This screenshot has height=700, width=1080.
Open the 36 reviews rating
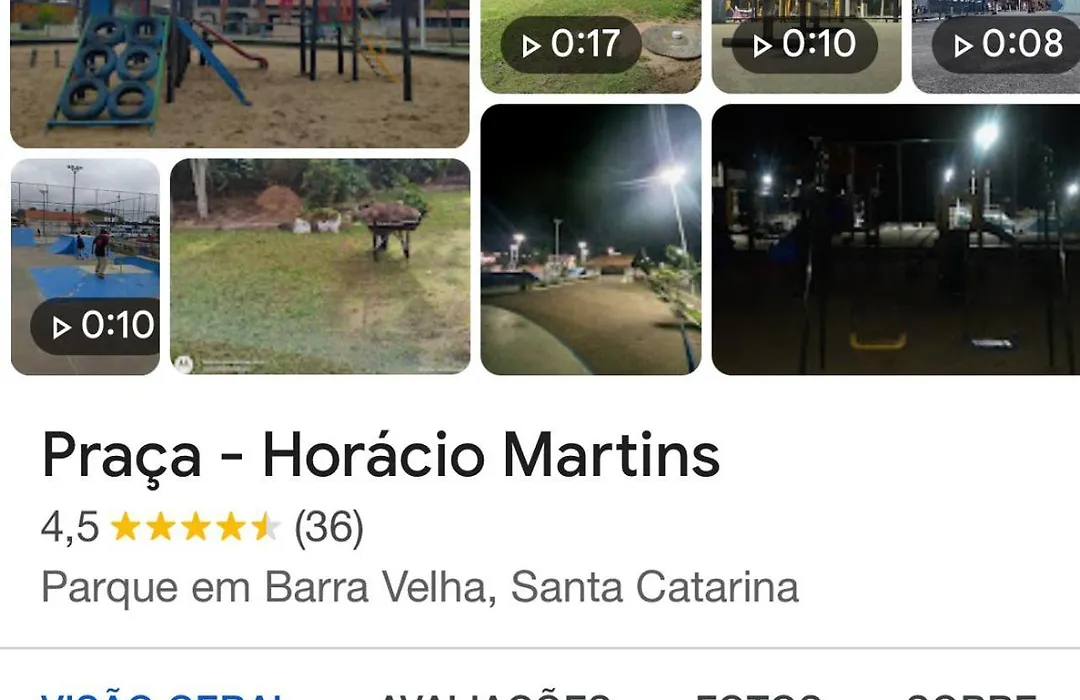coord(329,527)
